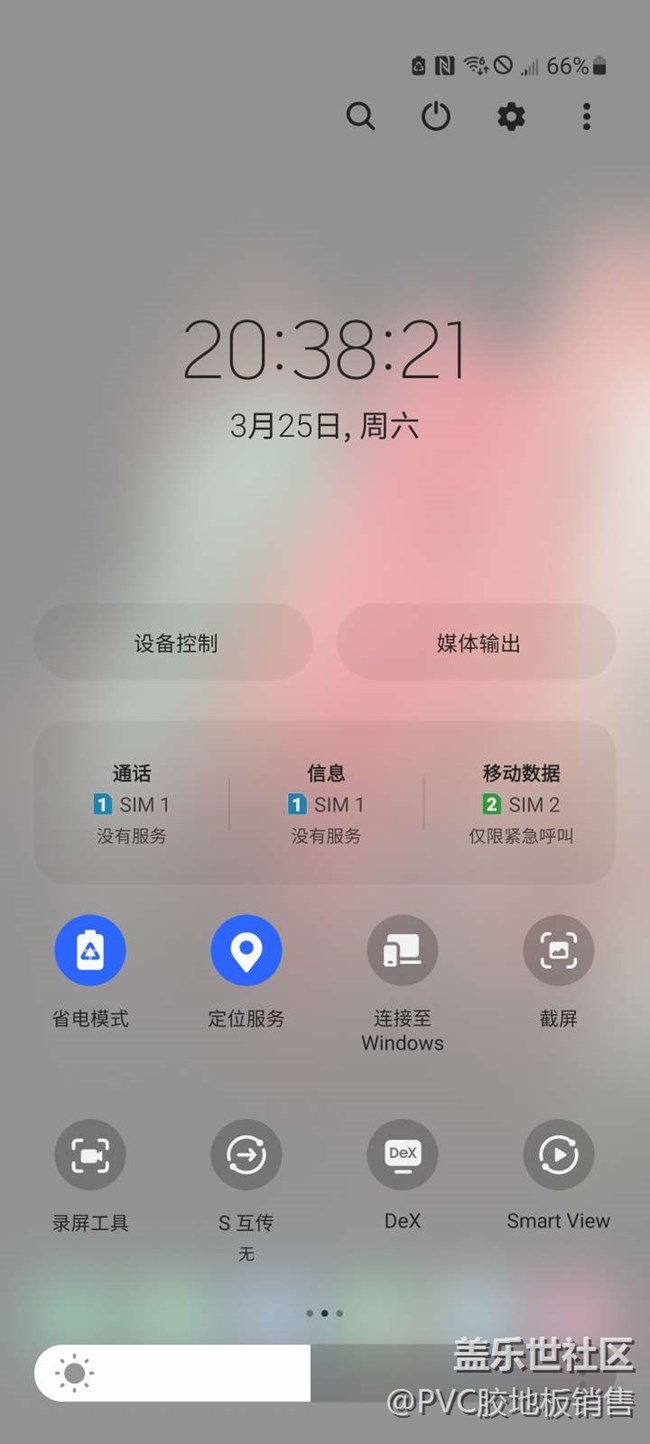
Task: Open the power off menu
Action: coord(435,117)
